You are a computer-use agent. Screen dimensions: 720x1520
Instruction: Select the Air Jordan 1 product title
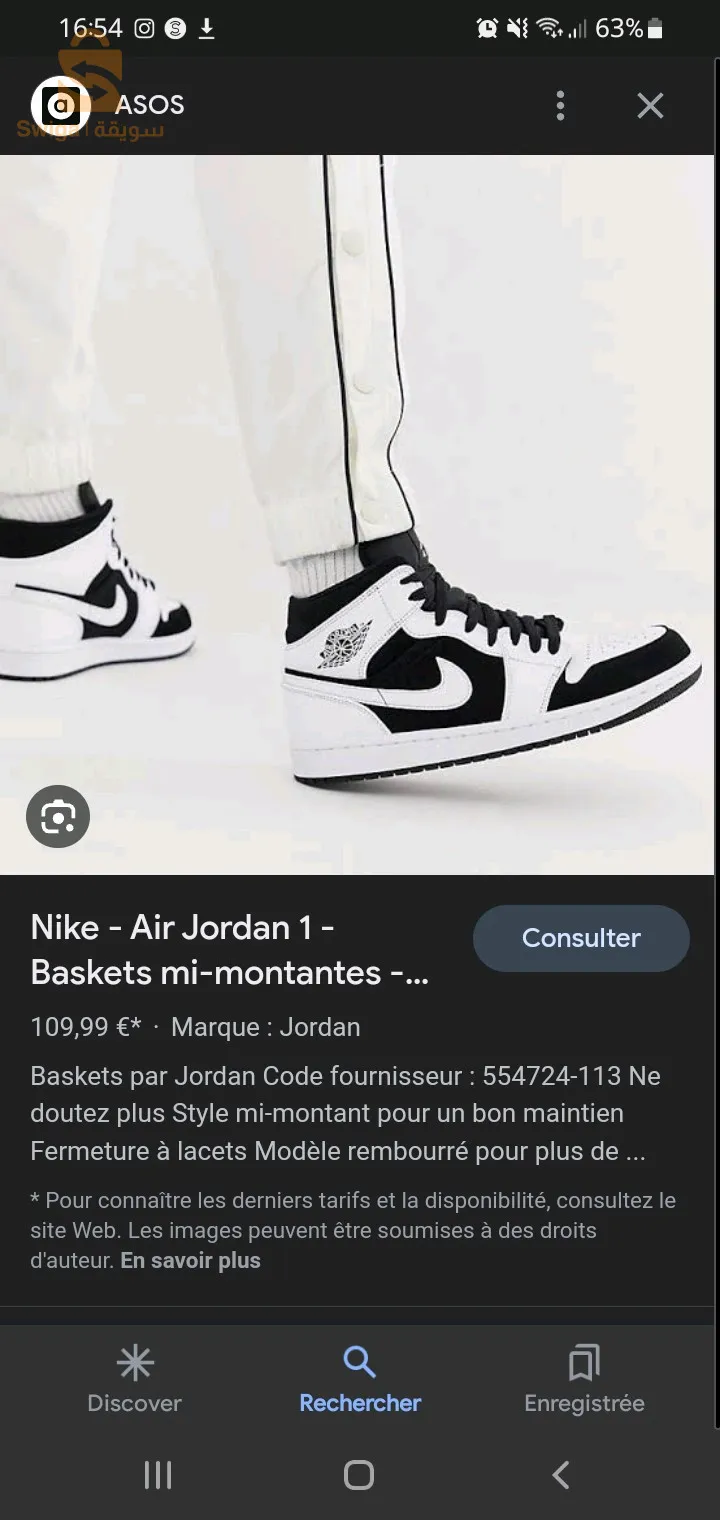230,945
